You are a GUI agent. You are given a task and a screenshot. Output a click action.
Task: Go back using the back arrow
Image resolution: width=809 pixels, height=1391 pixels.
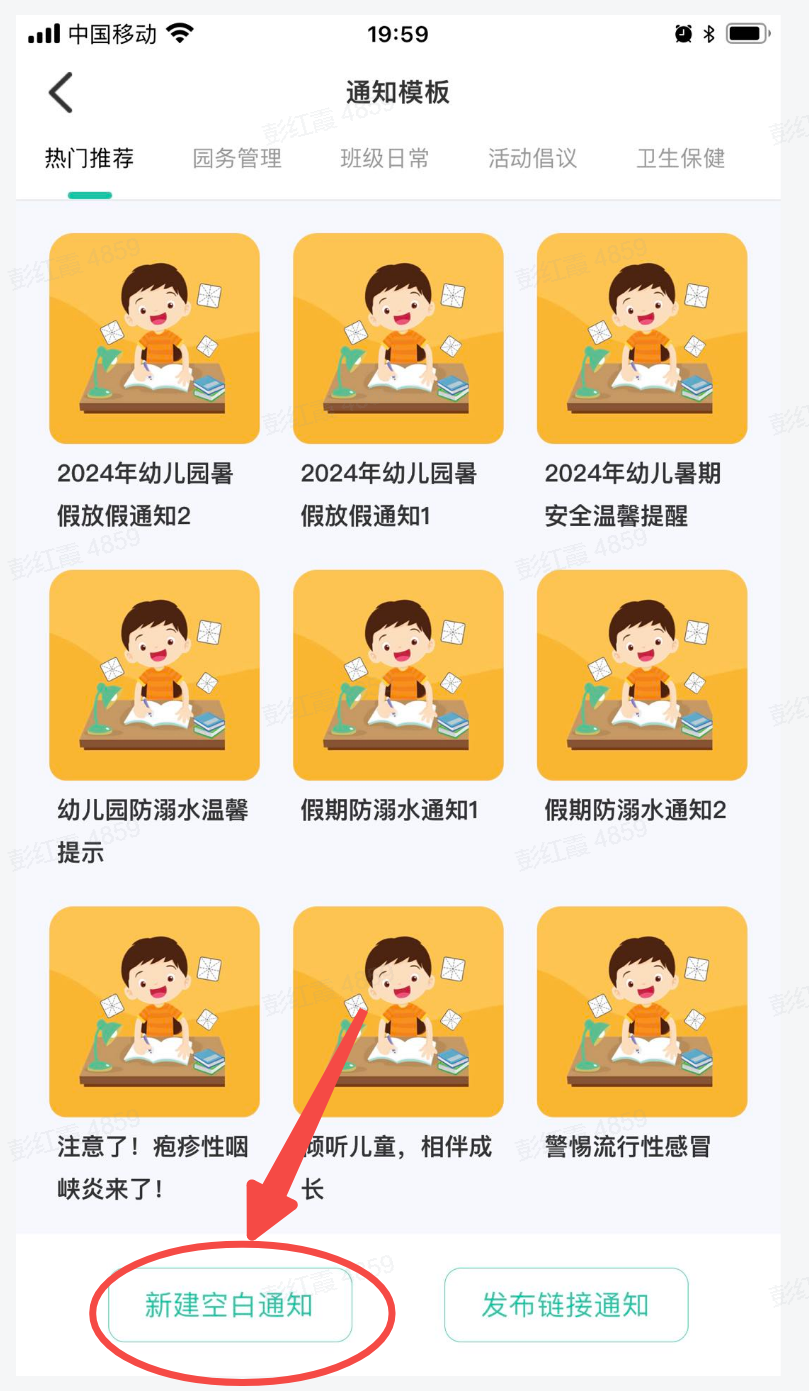(61, 93)
